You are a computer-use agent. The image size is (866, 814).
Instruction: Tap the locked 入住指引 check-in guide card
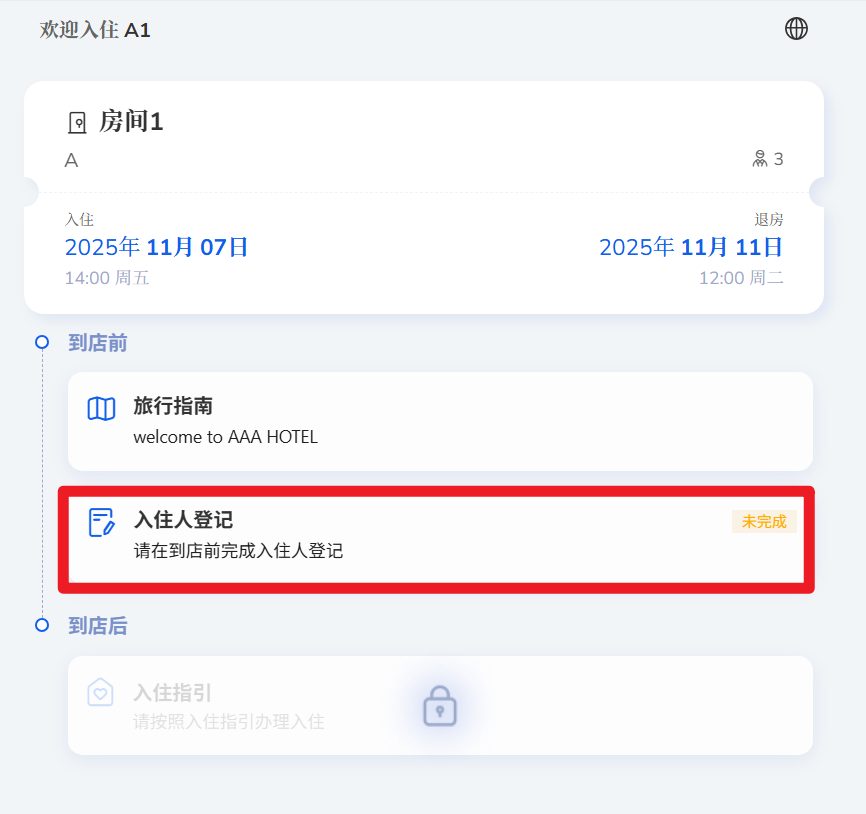click(x=440, y=705)
